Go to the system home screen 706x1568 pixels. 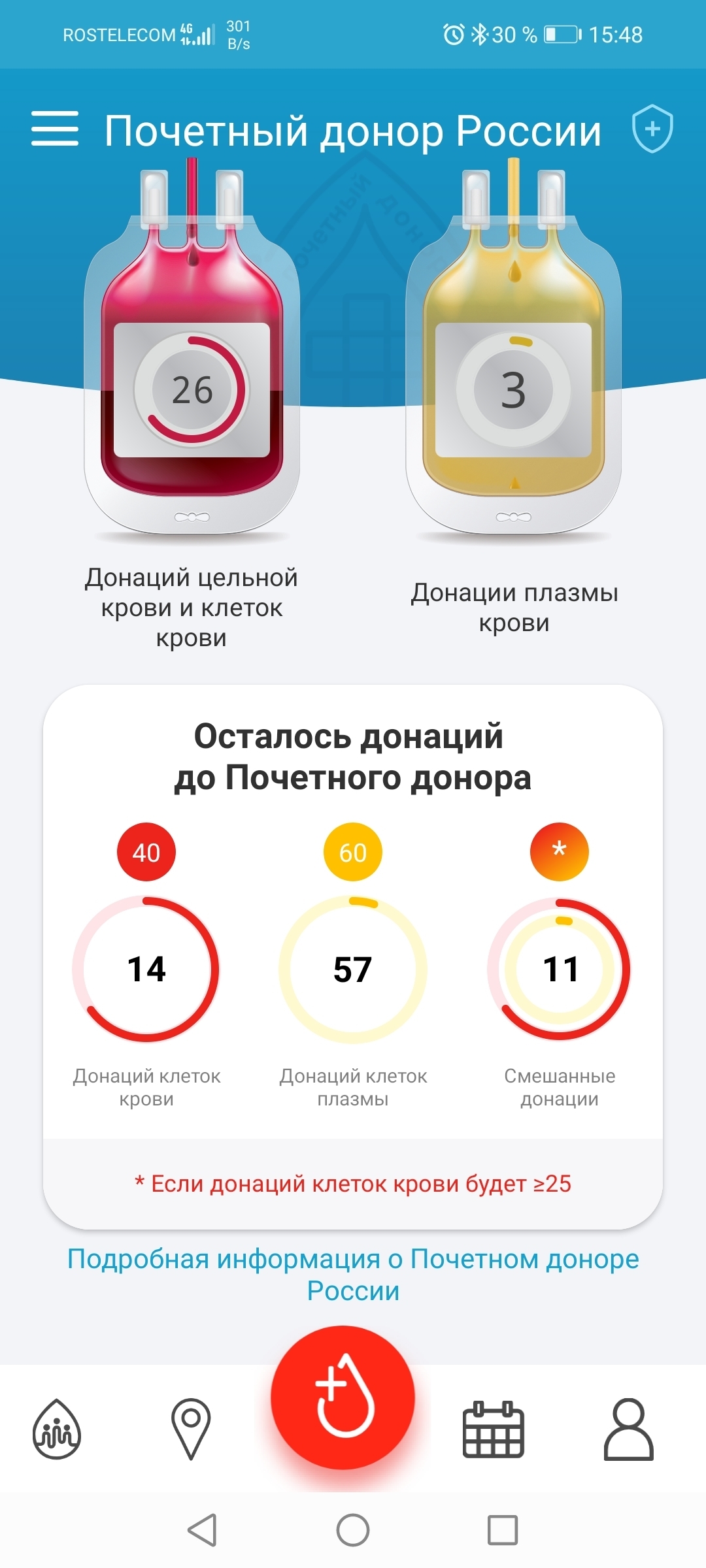[x=353, y=1529]
